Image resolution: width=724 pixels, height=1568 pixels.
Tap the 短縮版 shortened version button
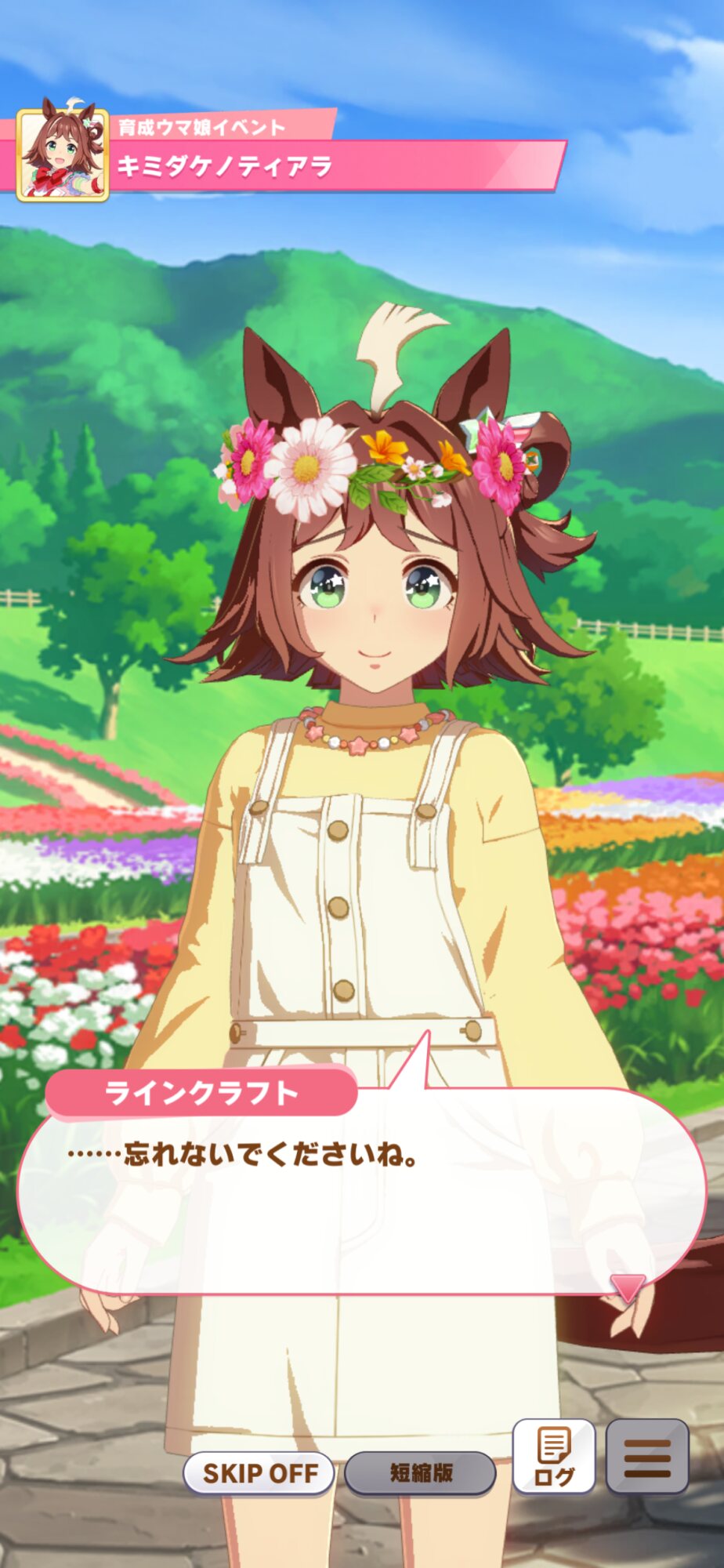421,1473
